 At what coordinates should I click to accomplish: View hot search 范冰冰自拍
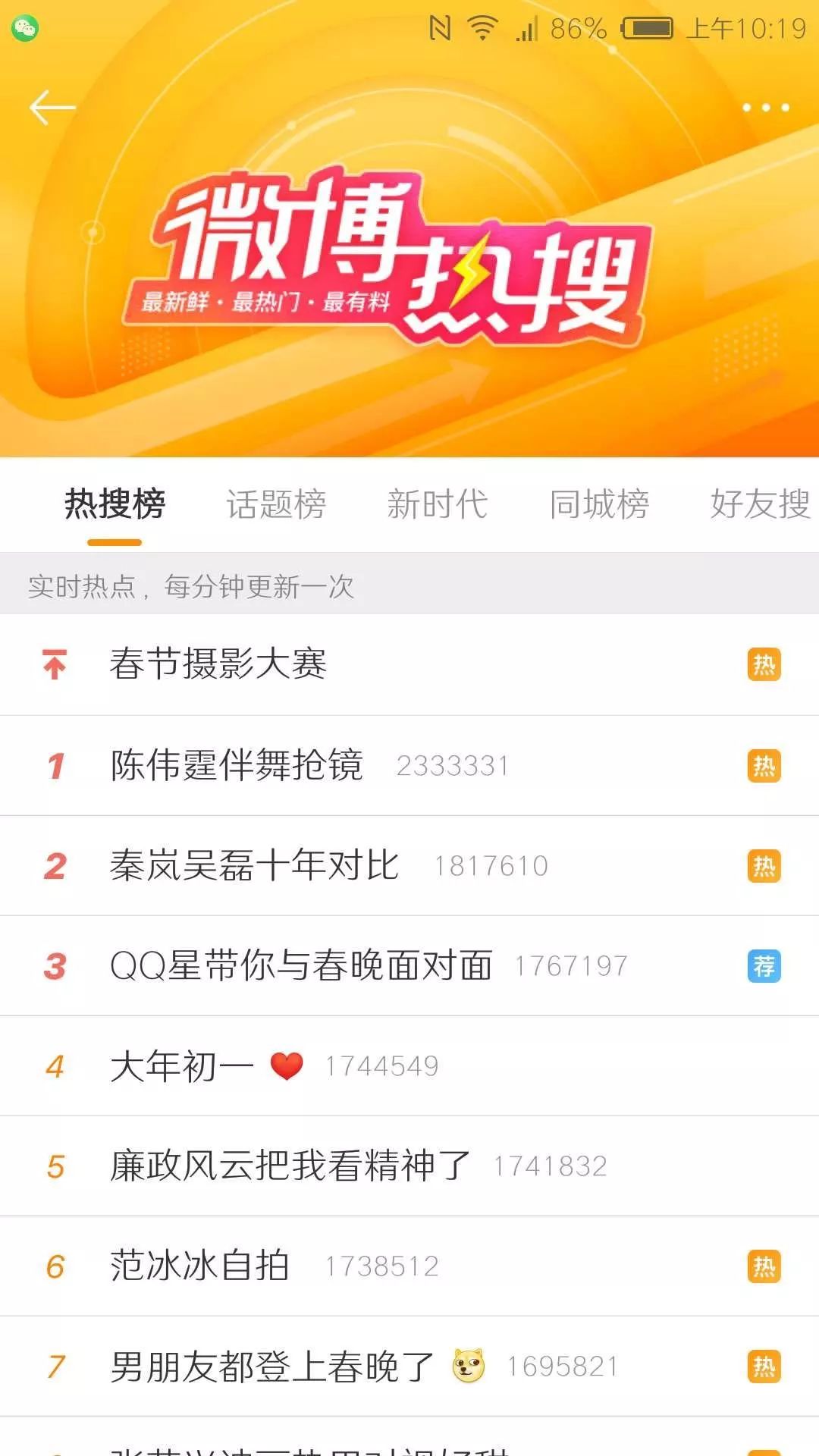pyautogui.click(x=409, y=1266)
